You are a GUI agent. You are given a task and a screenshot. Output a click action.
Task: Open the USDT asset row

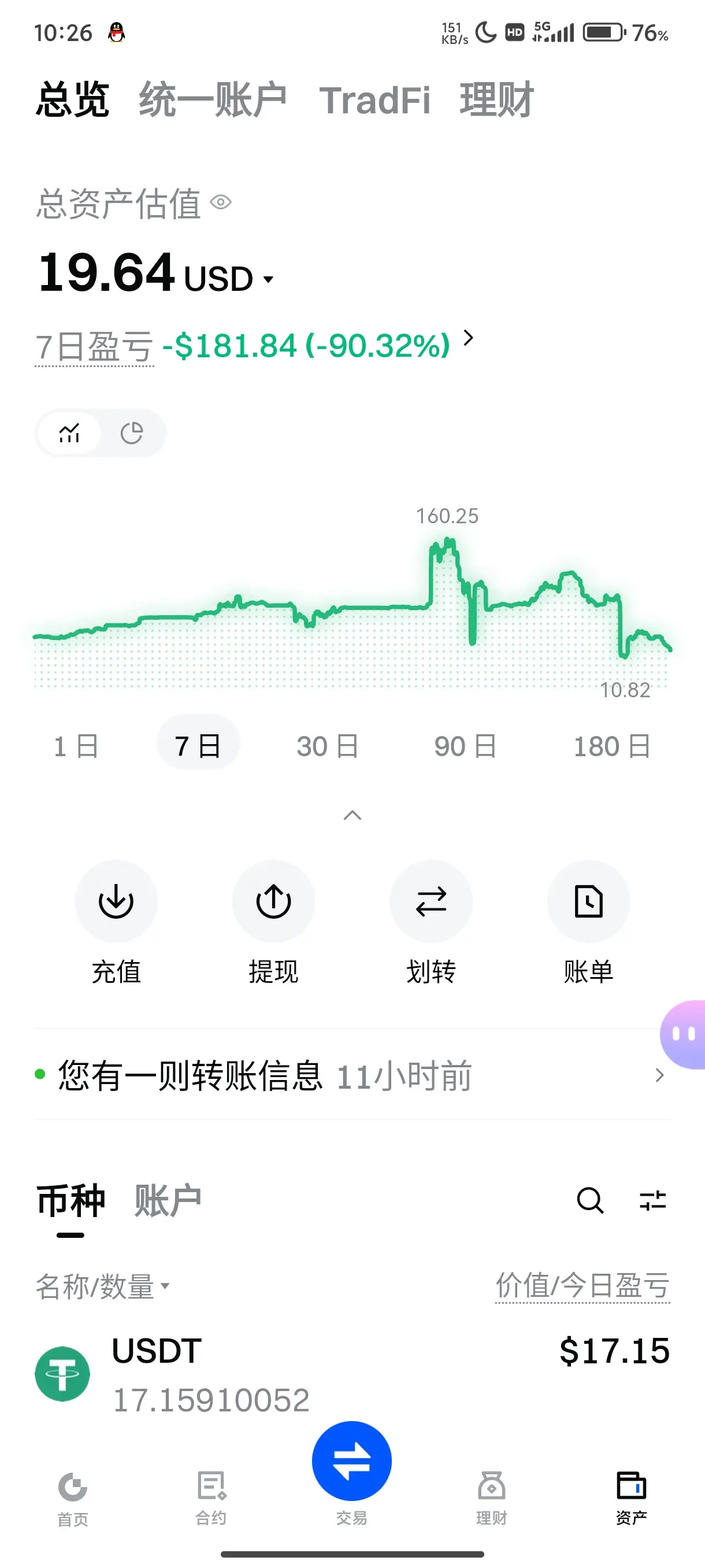pyautogui.click(x=352, y=1374)
